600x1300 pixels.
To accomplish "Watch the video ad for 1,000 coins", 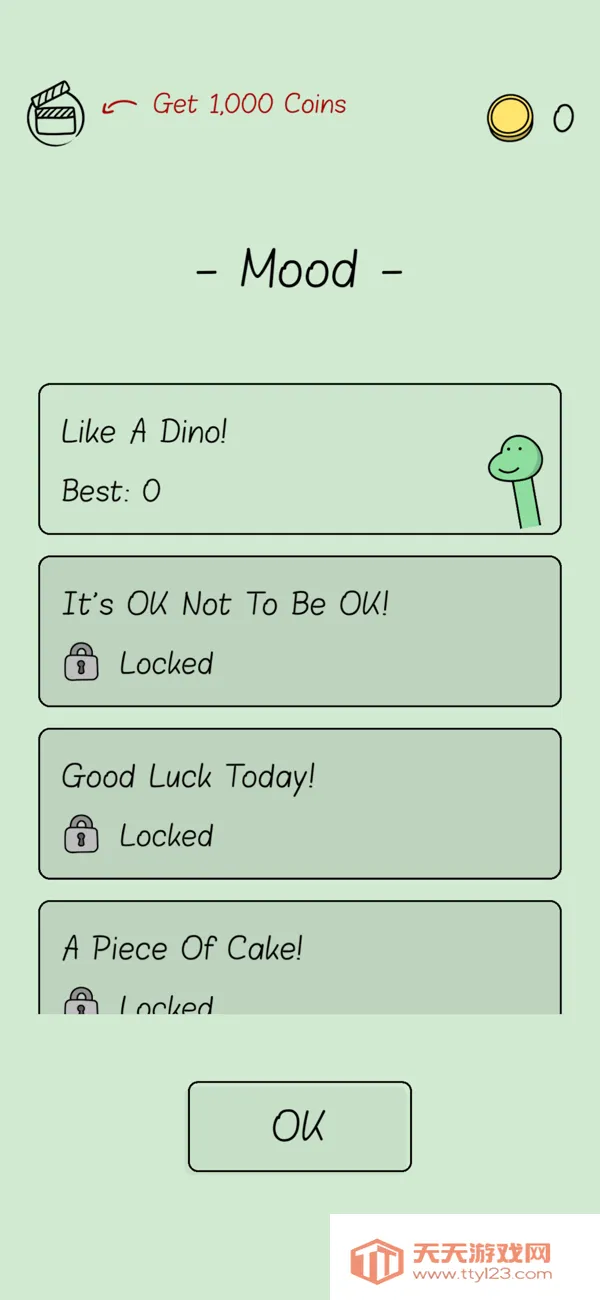I will 56,114.
